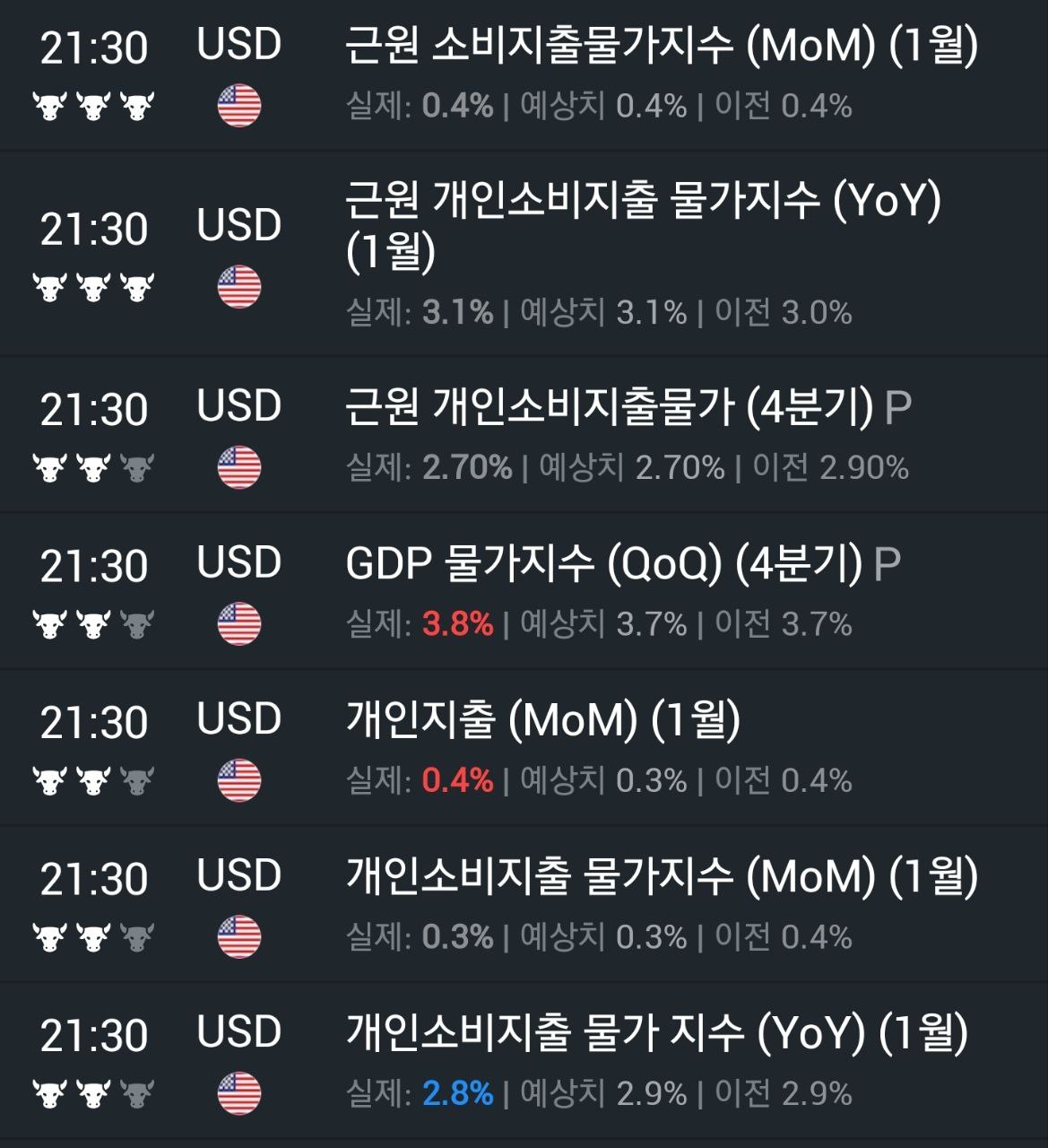Open 근원 소비지출물가지수 (MoM) (1월) event
Viewport: 1048px width, 1148px height.
[661, 47]
